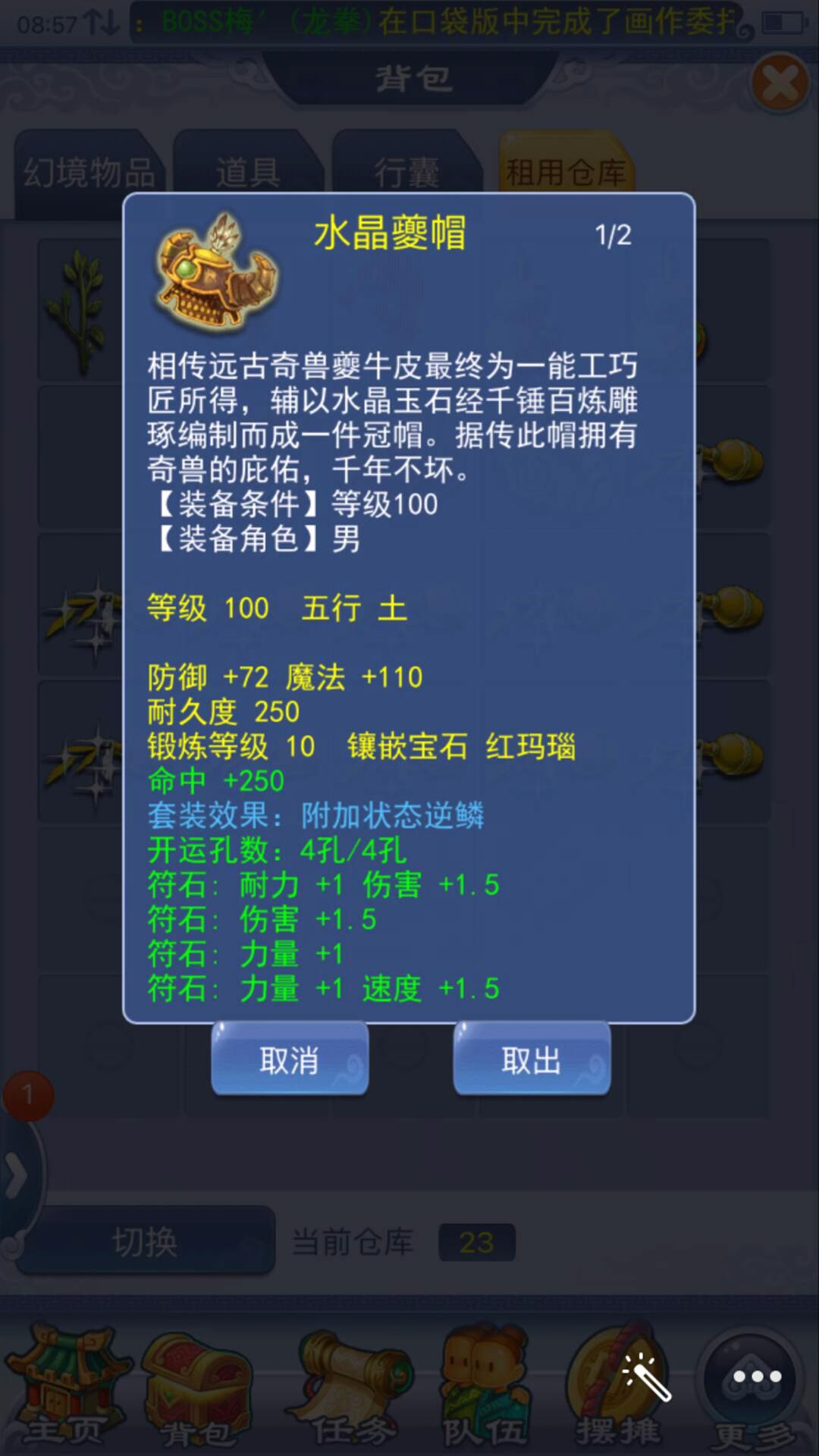This screenshot has height=1456, width=819.
Task: Tap the 切换 warehouse button
Action: point(145,1241)
